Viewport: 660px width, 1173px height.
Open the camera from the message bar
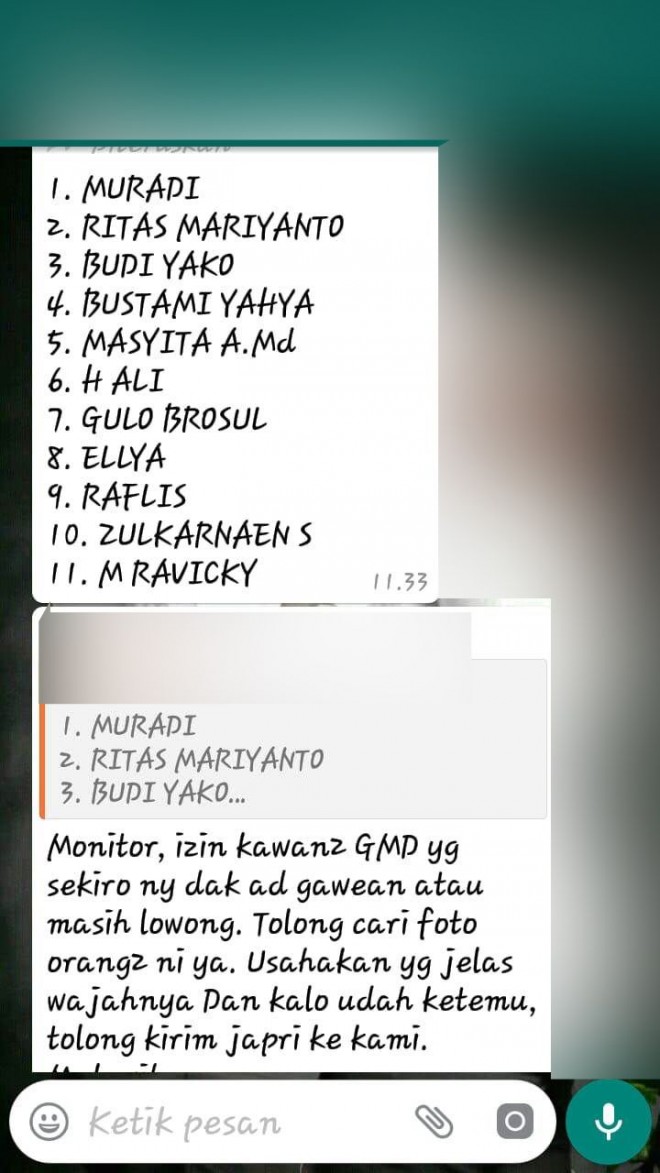pos(513,1122)
